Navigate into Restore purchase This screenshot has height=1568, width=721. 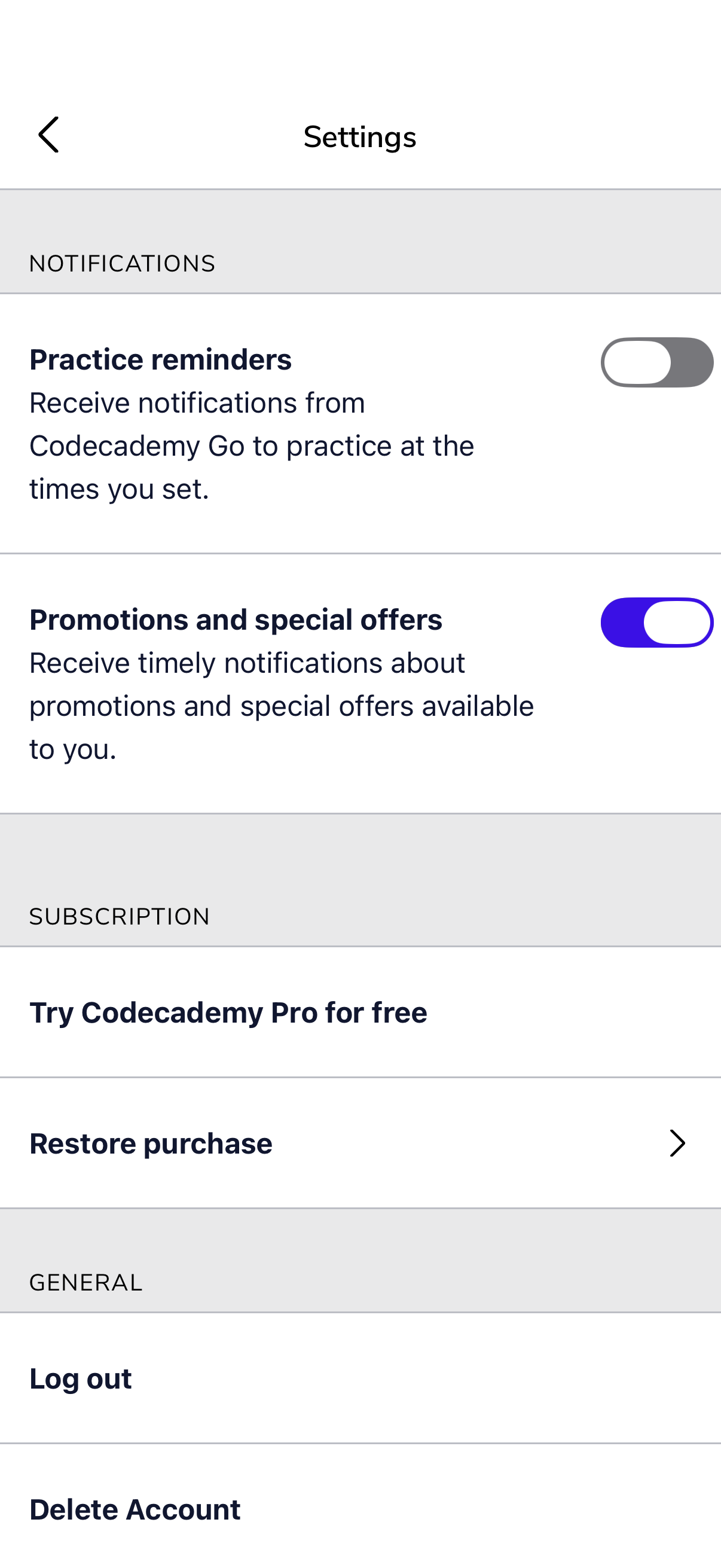(x=360, y=1143)
